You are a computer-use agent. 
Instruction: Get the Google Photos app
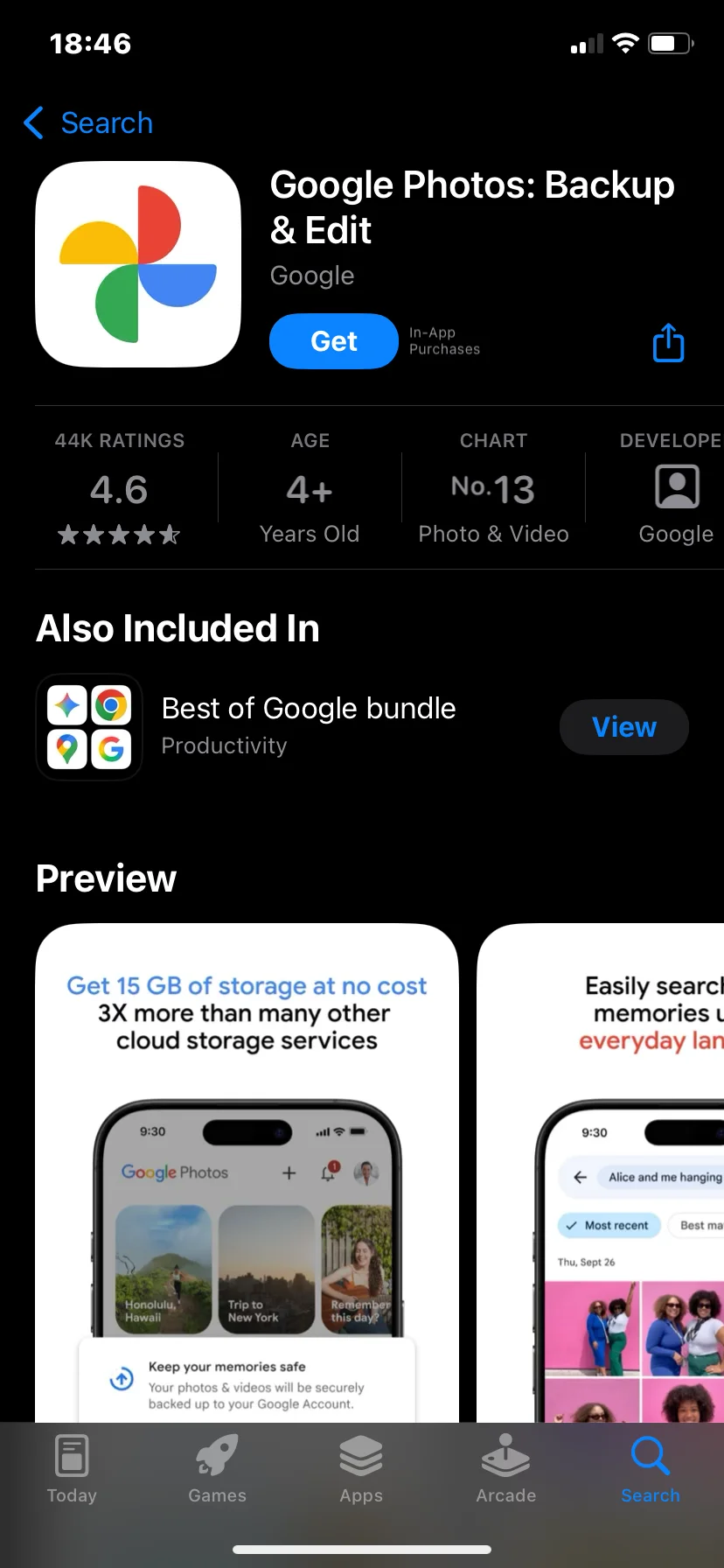333,341
